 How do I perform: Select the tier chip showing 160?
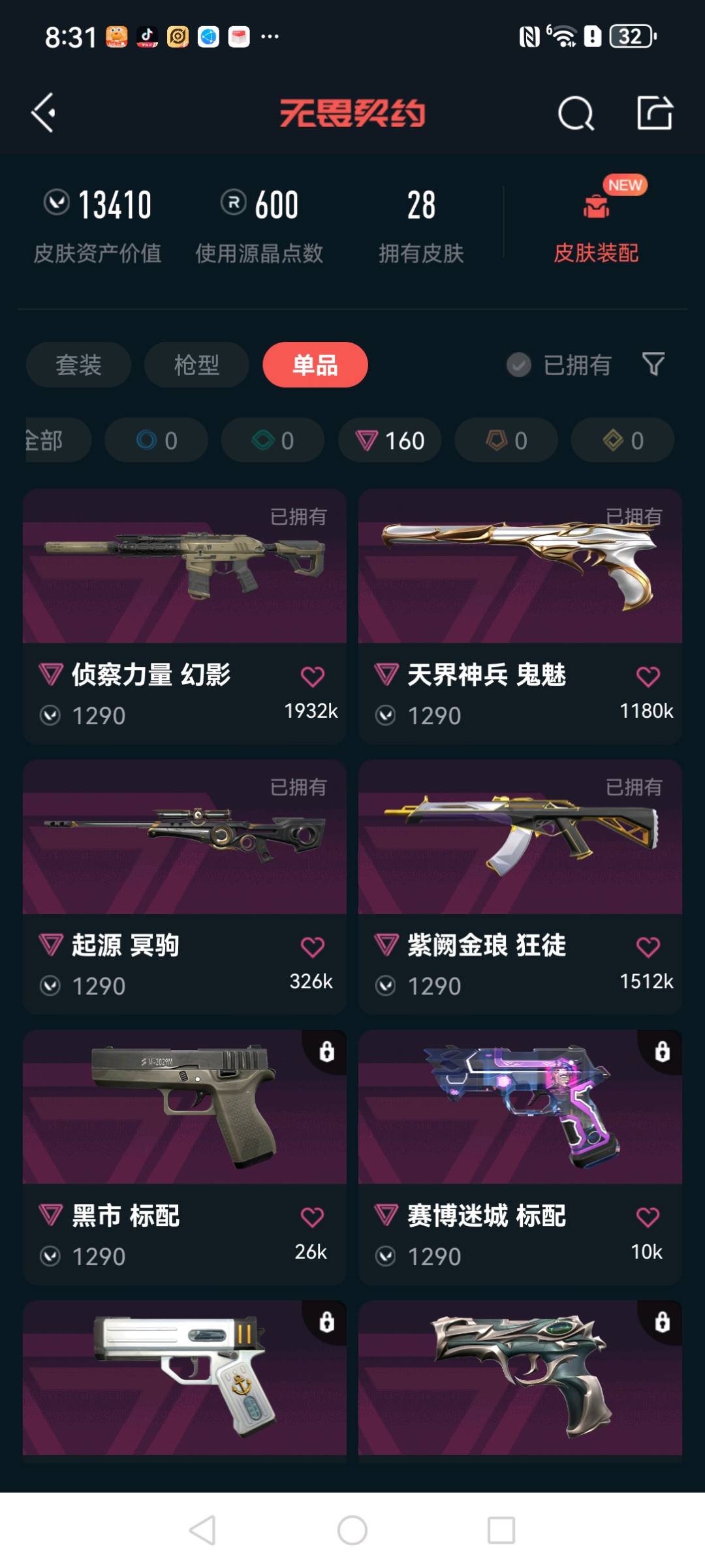pos(390,440)
